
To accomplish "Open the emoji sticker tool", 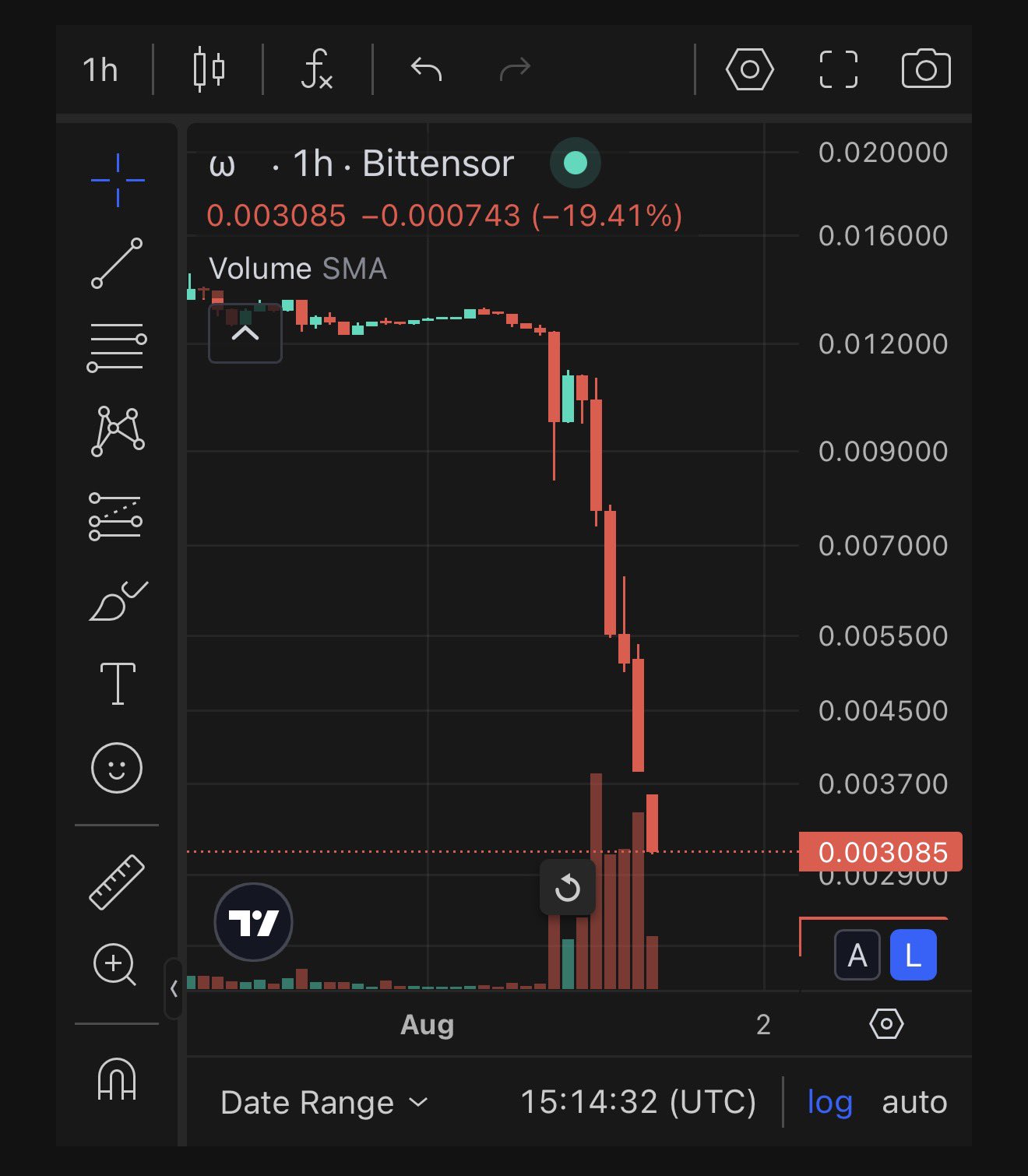I will pos(117,768).
